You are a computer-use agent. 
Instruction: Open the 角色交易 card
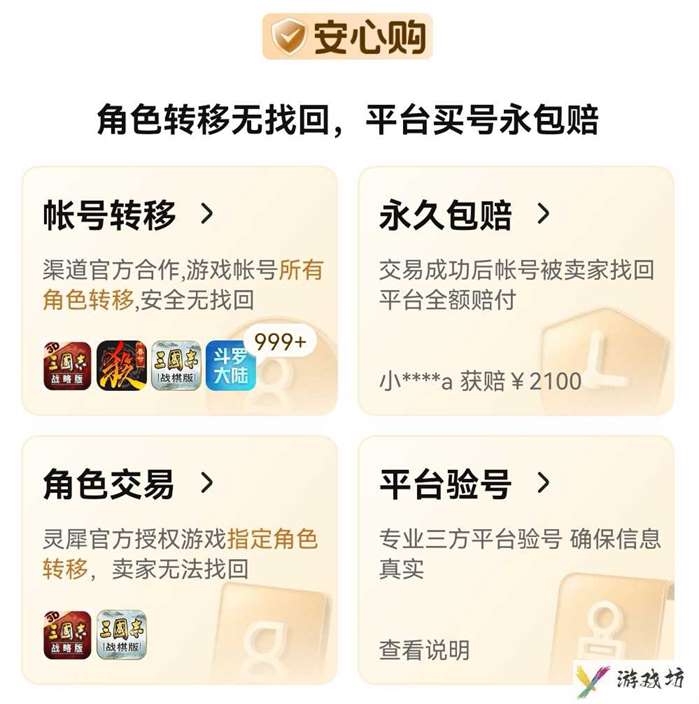tap(130, 484)
